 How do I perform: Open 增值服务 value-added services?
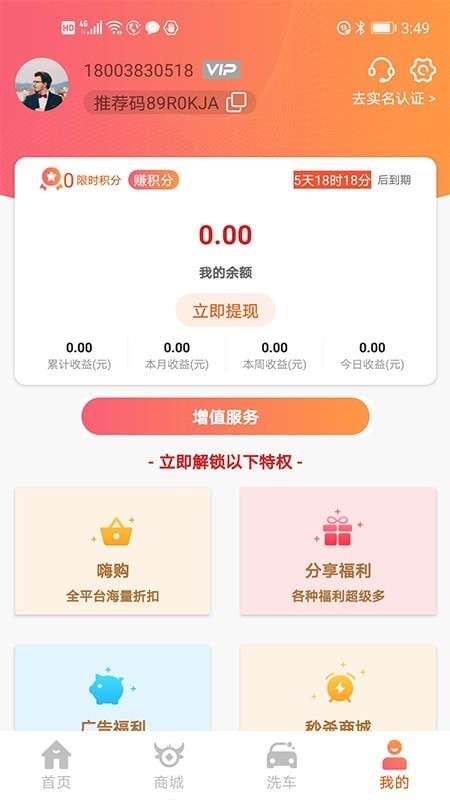point(225,417)
